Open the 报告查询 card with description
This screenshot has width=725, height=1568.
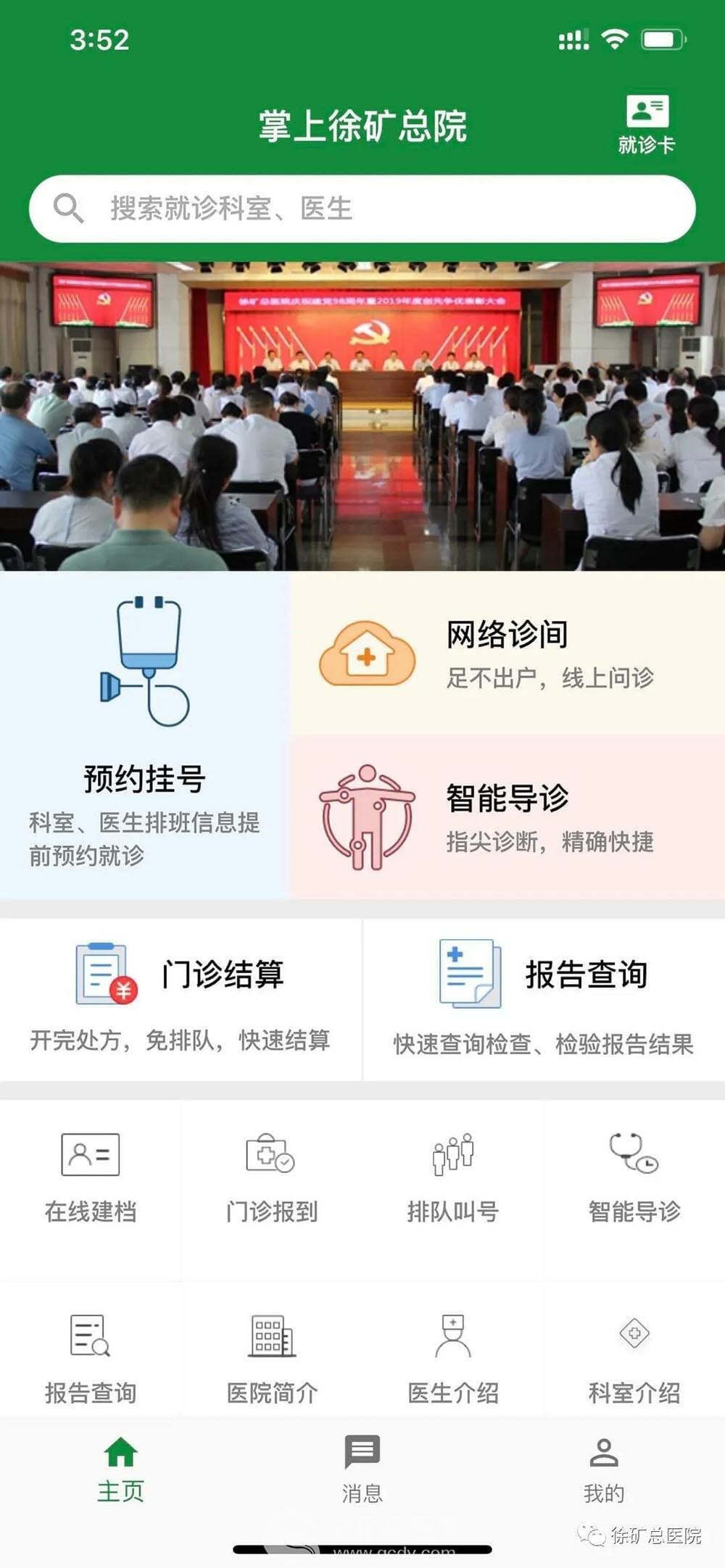544,1000
